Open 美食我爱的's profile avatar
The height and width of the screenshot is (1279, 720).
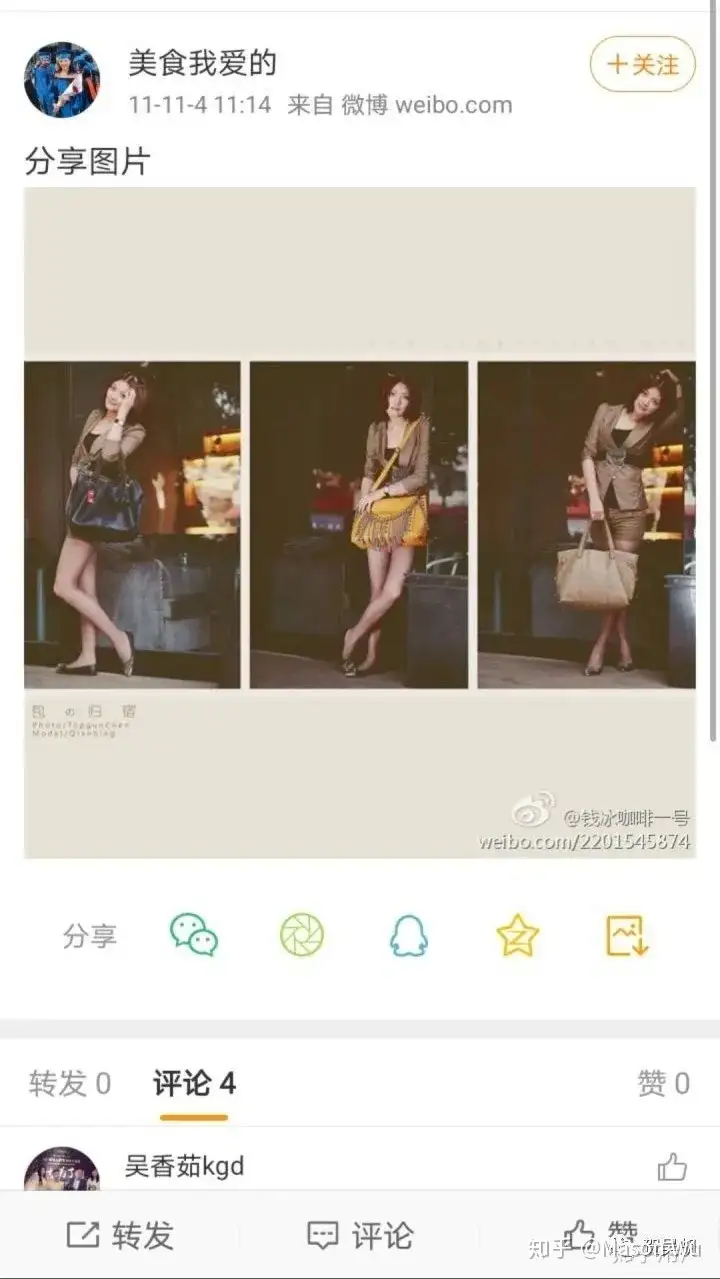tap(62, 80)
